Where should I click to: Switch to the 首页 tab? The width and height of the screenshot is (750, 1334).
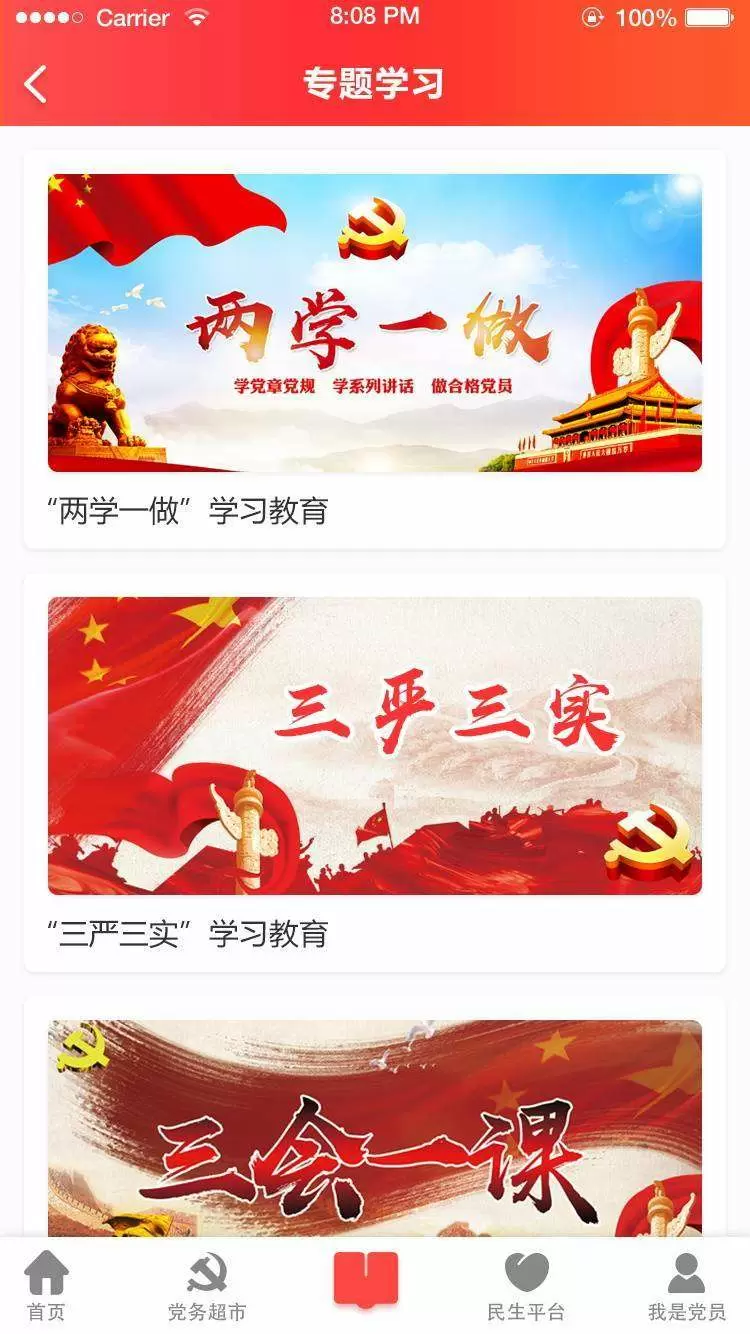pos(46,1287)
